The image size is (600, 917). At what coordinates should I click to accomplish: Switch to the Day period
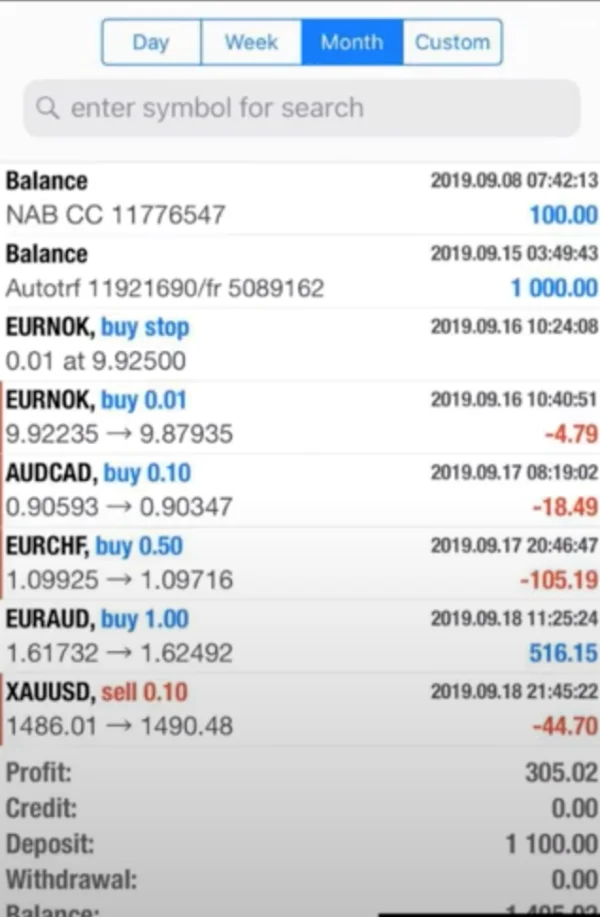151,42
